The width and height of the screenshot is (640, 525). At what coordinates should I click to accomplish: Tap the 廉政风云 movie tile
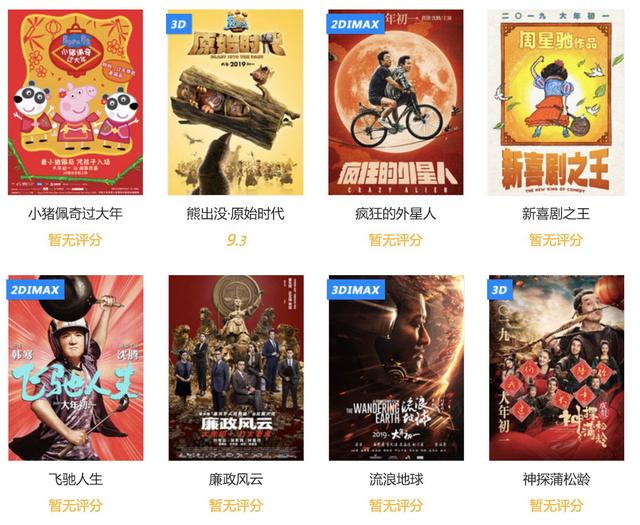pyautogui.click(x=236, y=368)
